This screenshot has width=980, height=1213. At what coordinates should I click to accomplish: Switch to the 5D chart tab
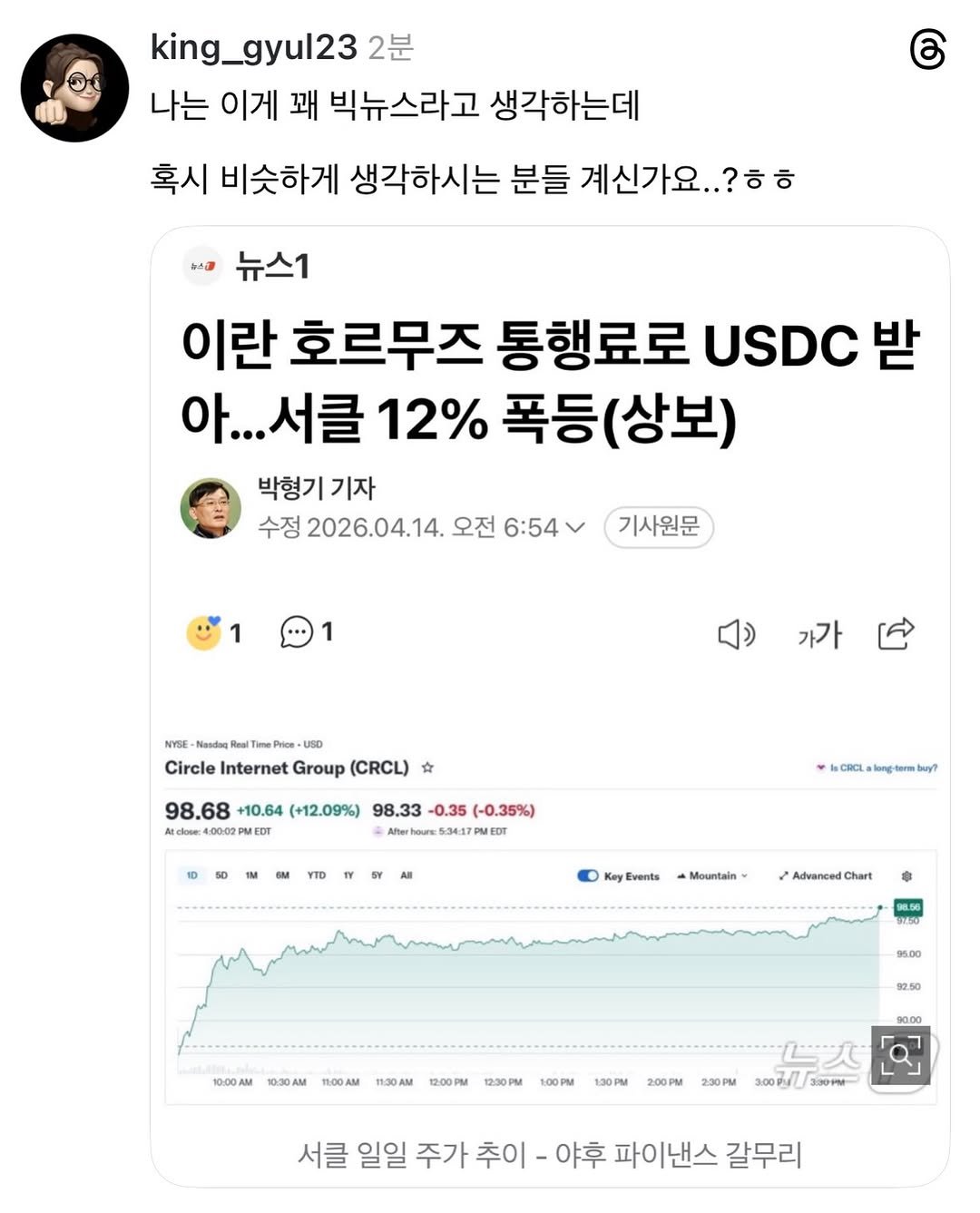pos(220,875)
